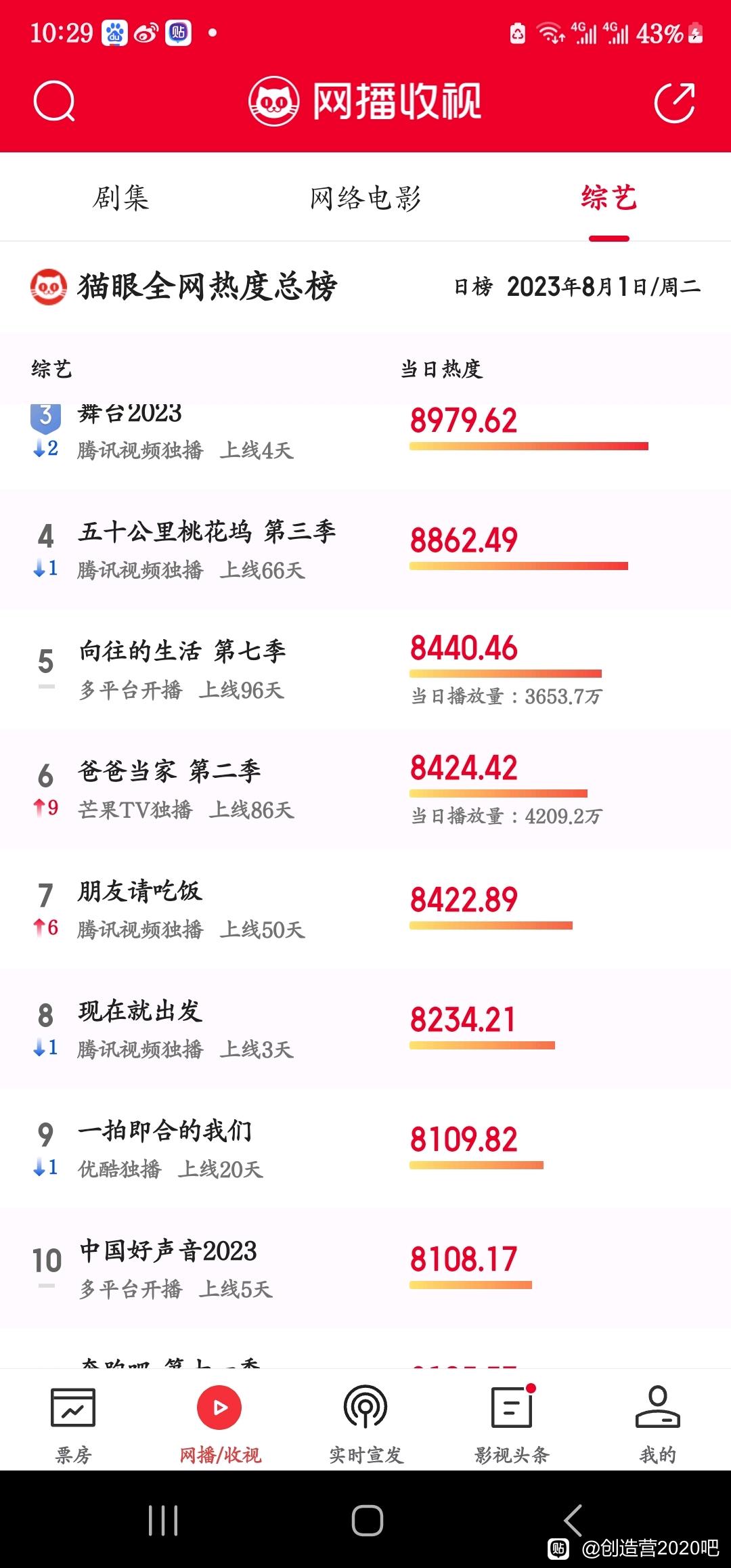Viewport: 731px width, 1568px height.
Task: Open the 朋友请吃饭 row
Action: (x=365, y=909)
